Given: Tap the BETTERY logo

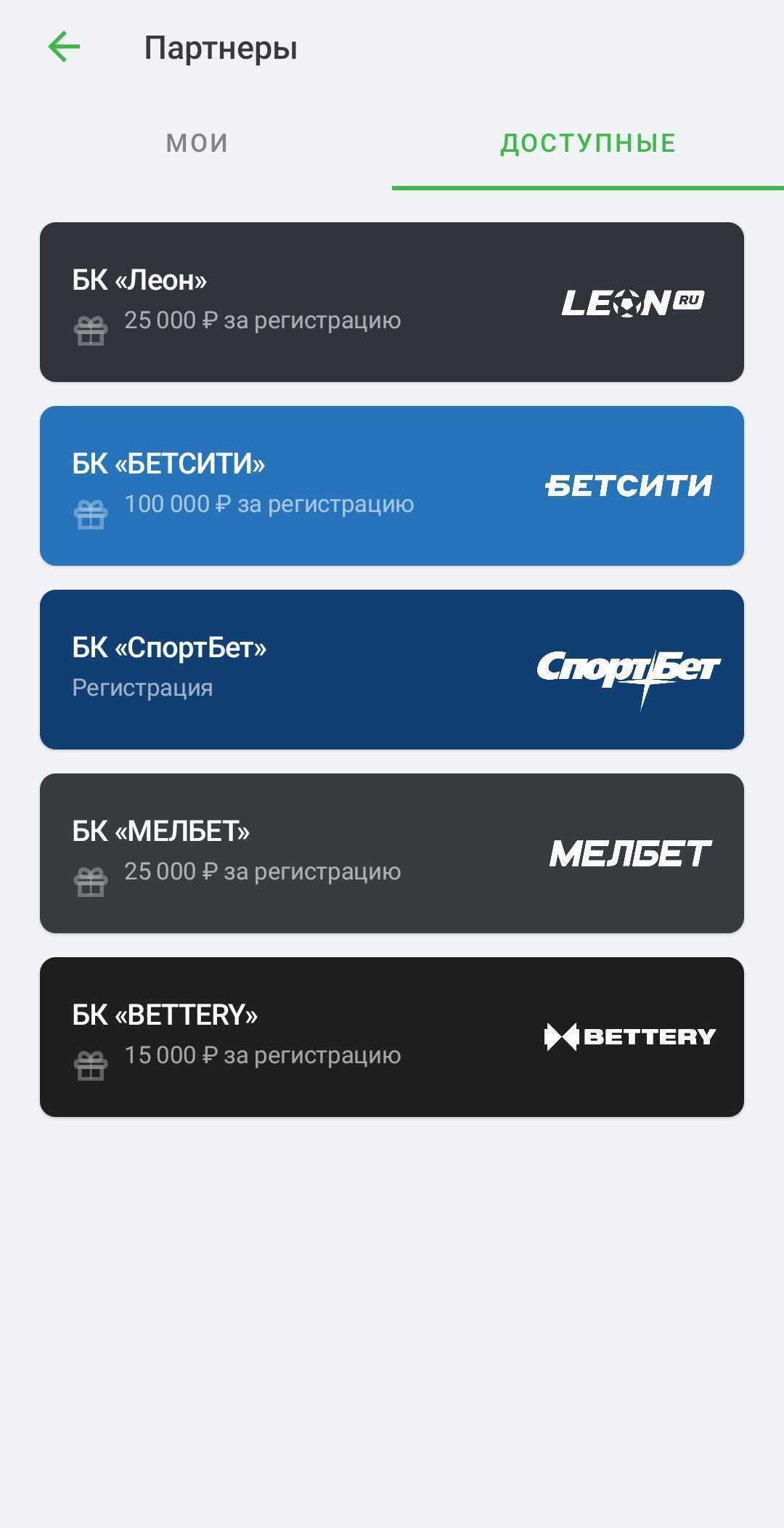Looking at the screenshot, I should (x=629, y=1037).
